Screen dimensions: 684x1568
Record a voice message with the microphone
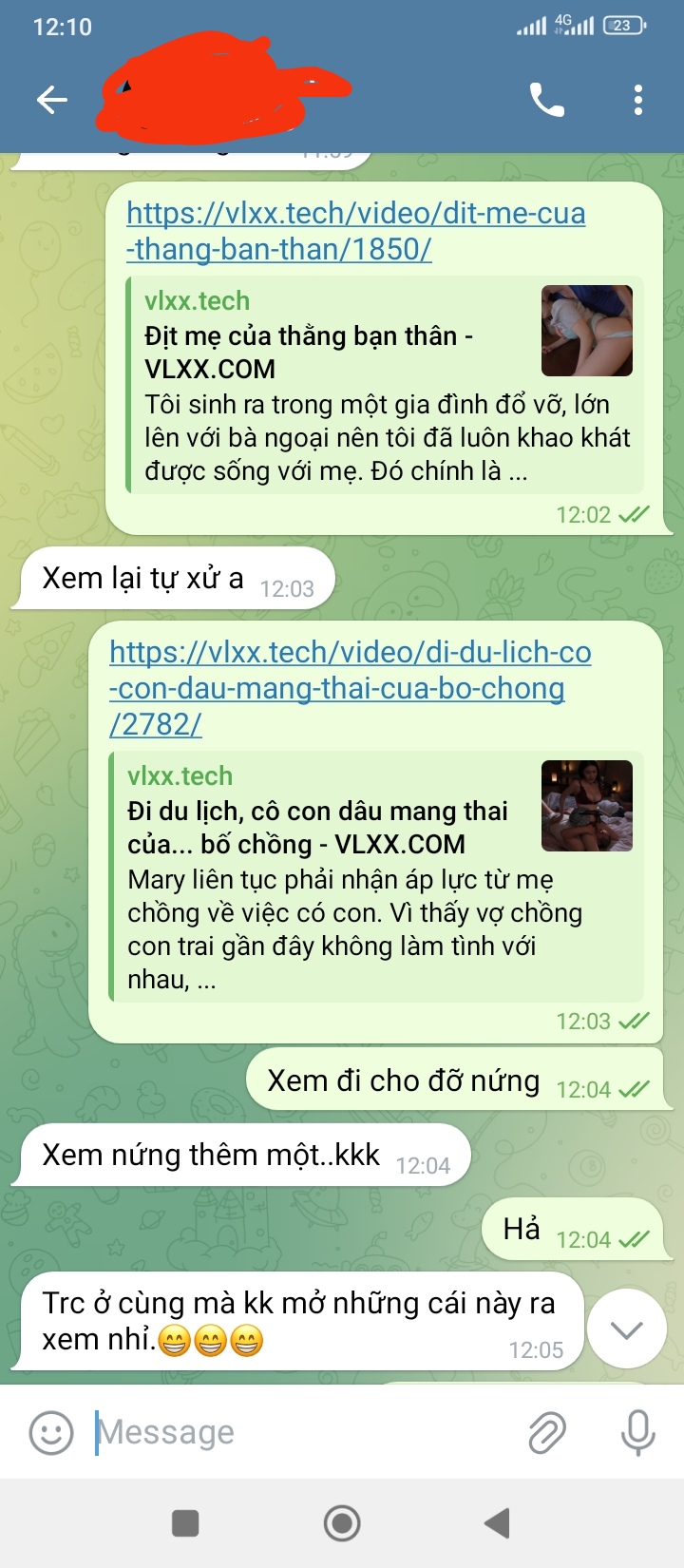(637, 1432)
